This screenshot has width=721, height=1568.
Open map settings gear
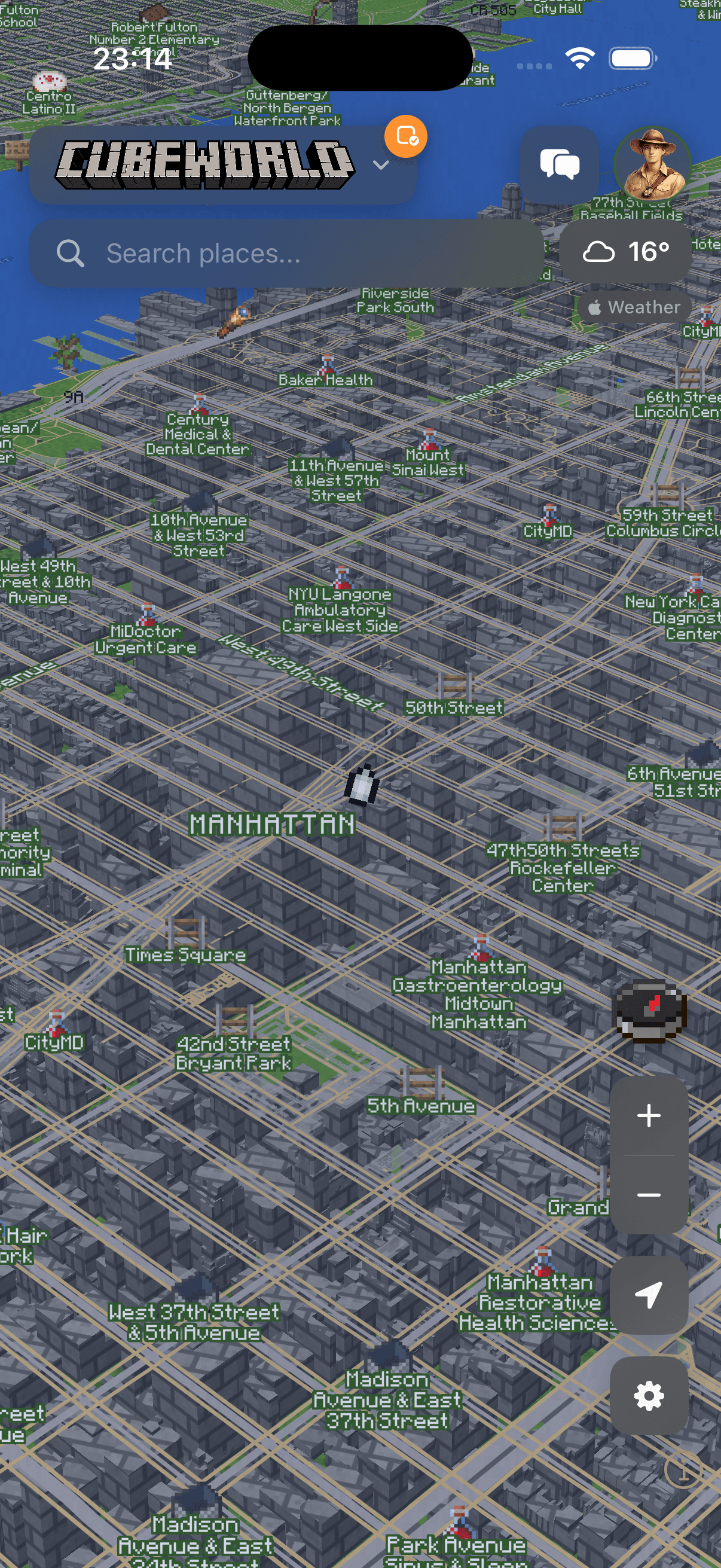pyautogui.click(x=649, y=1395)
